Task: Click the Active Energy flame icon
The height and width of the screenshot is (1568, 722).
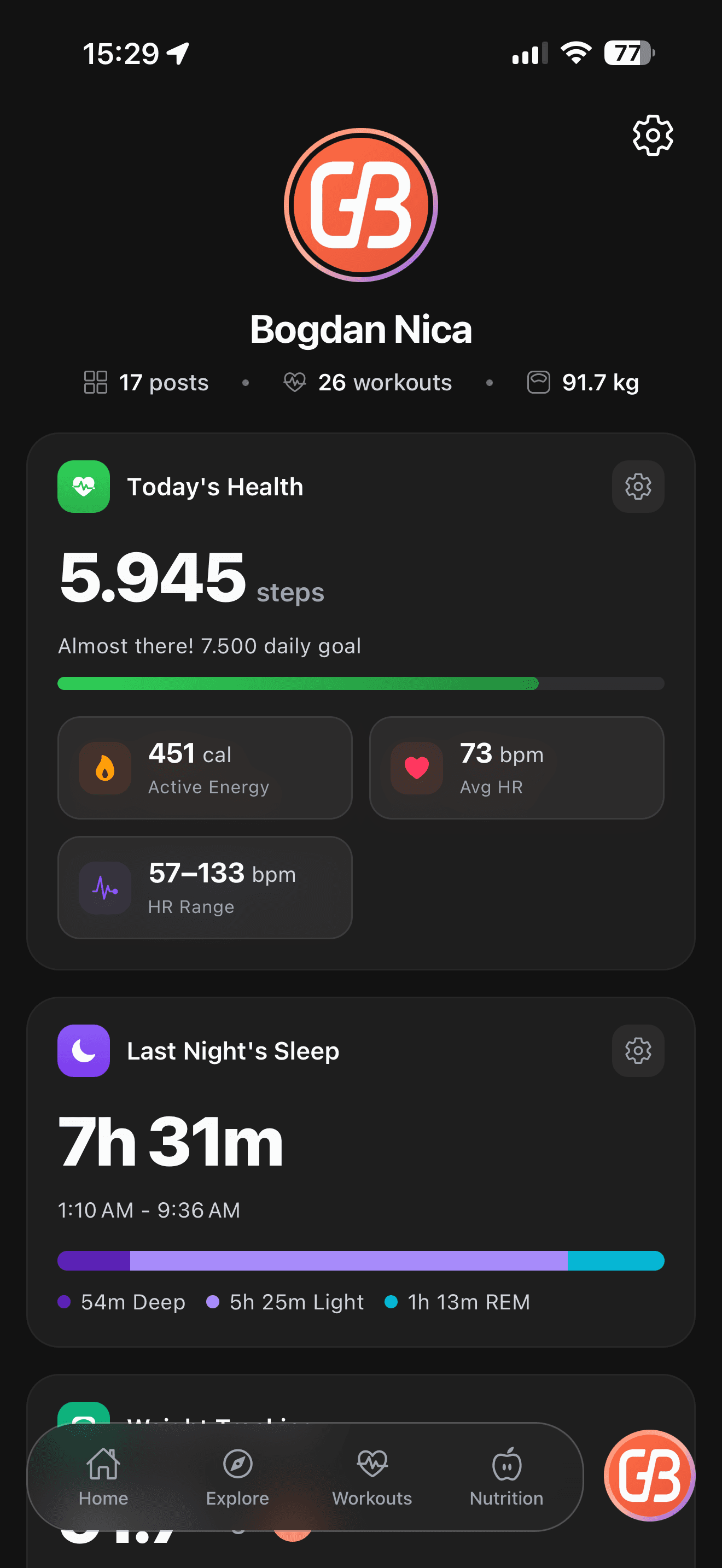Action: (x=104, y=768)
